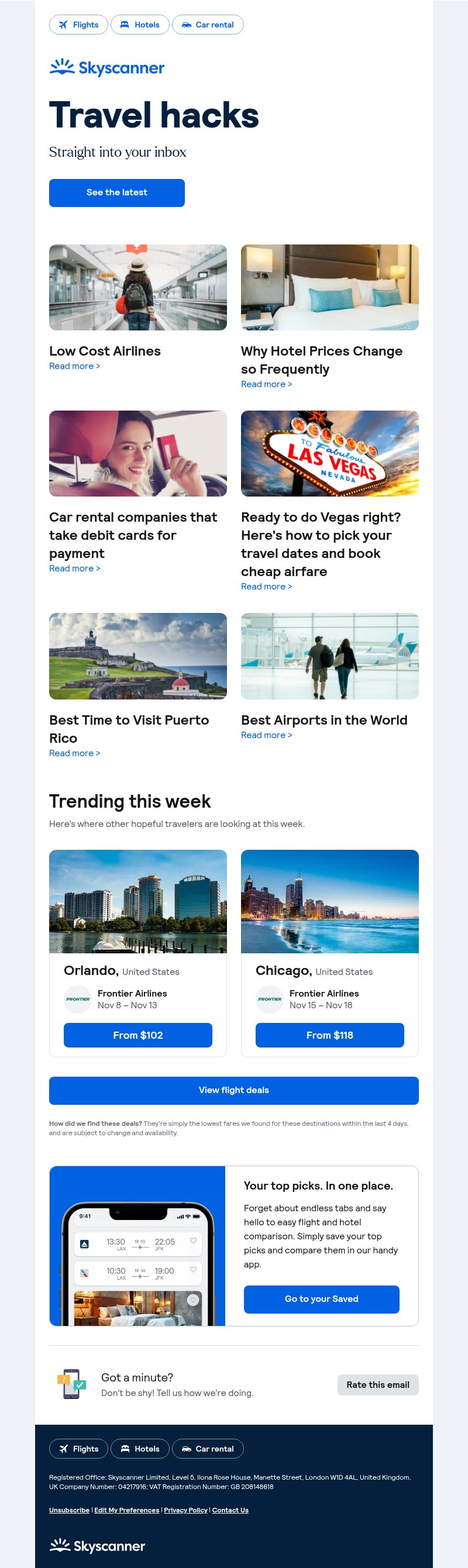Read more about the Vegas airfare article
This screenshot has width=468, height=1568.
point(267,586)
